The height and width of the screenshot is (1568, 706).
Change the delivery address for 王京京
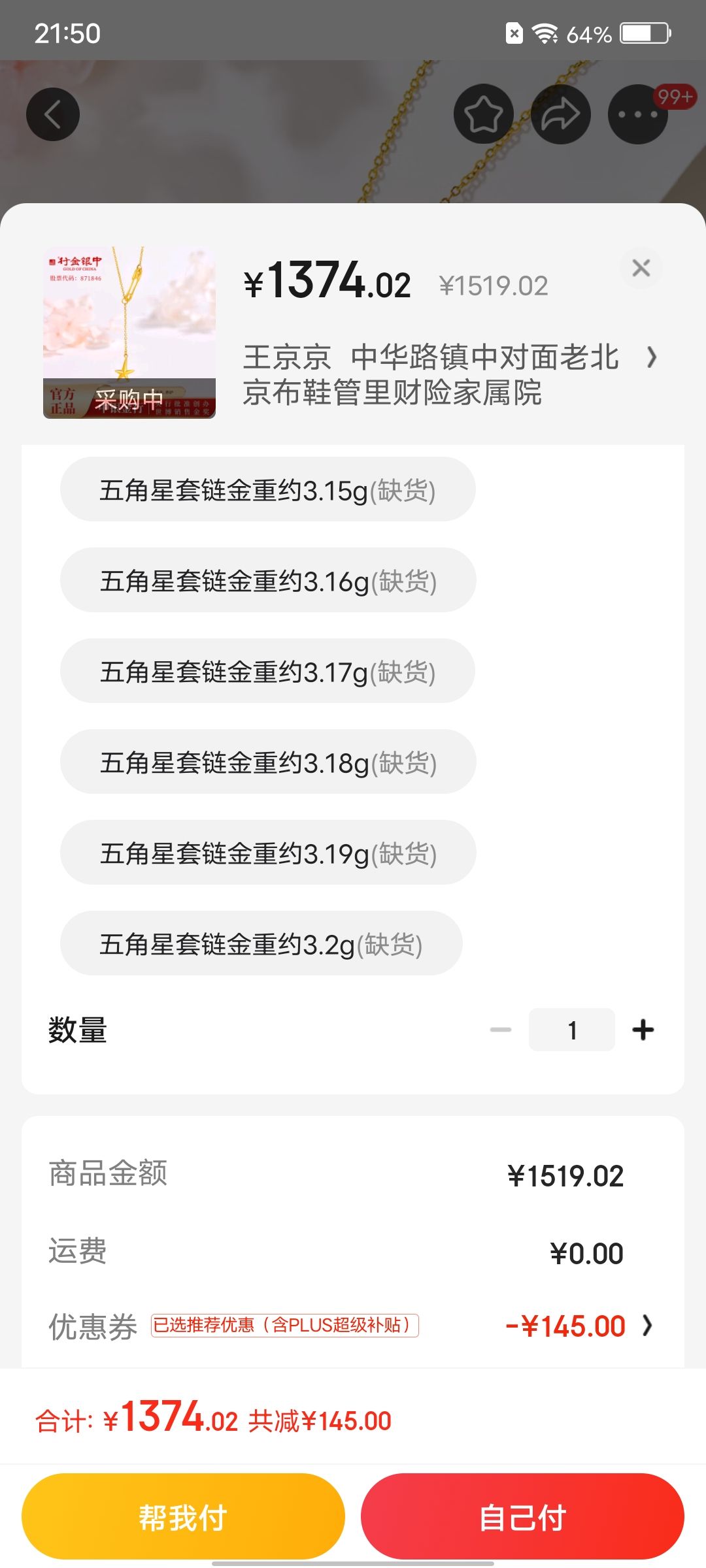(x=450, y=375)
